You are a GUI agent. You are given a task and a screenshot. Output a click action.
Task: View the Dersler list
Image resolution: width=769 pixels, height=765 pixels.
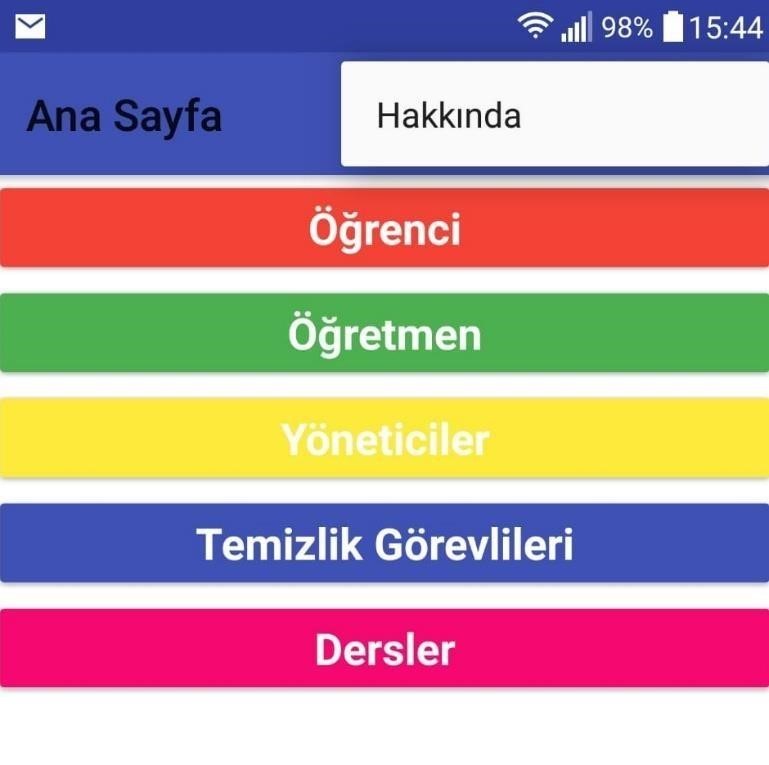[x=384, y=648]
